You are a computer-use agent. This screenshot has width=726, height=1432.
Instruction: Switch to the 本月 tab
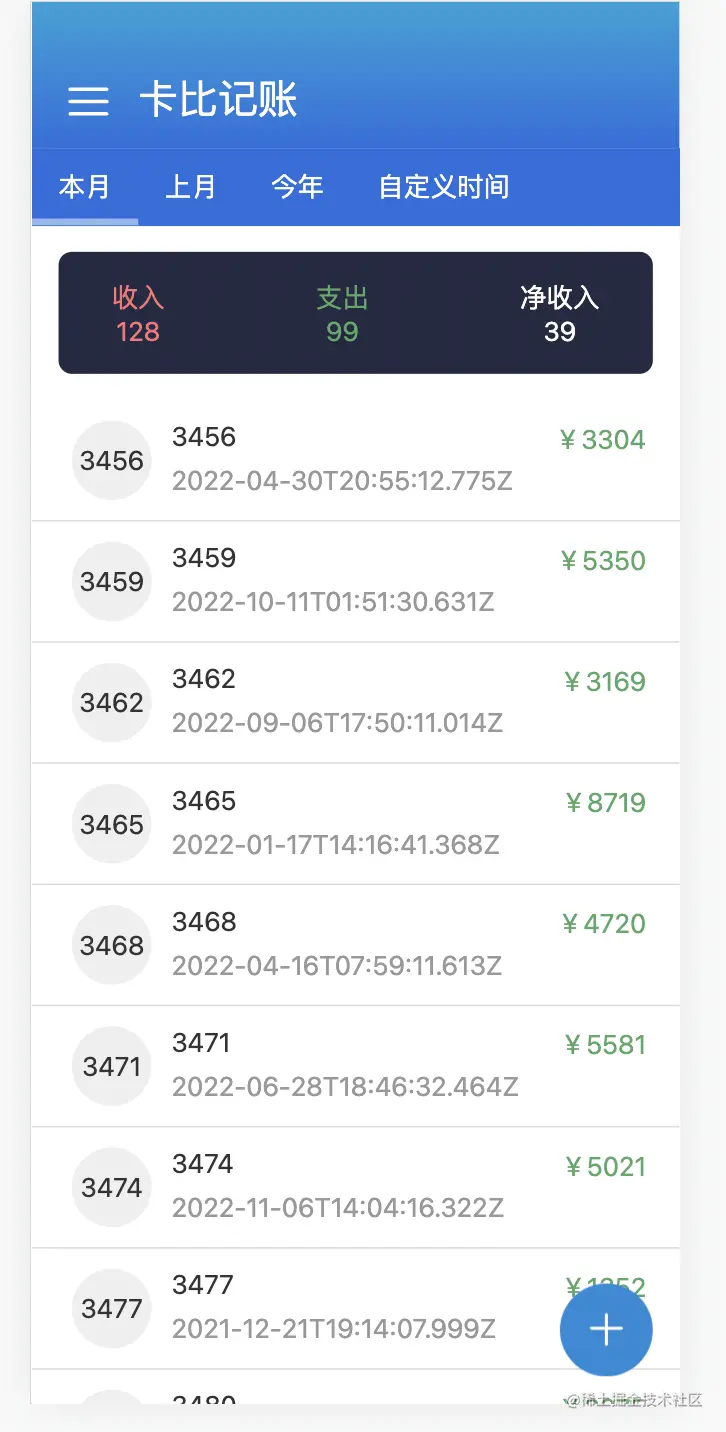point(85,187)
